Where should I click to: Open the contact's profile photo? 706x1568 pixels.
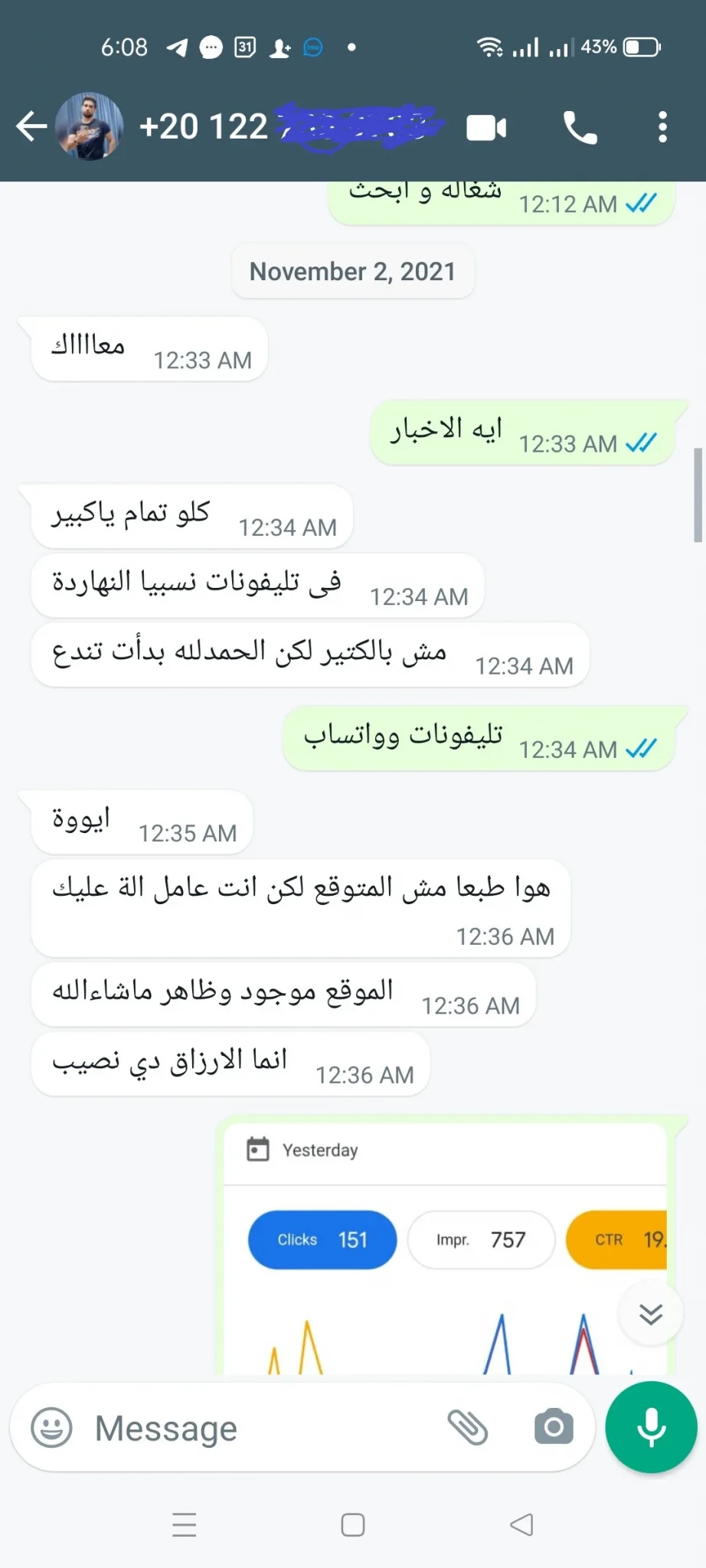click(x=90, y=126)
